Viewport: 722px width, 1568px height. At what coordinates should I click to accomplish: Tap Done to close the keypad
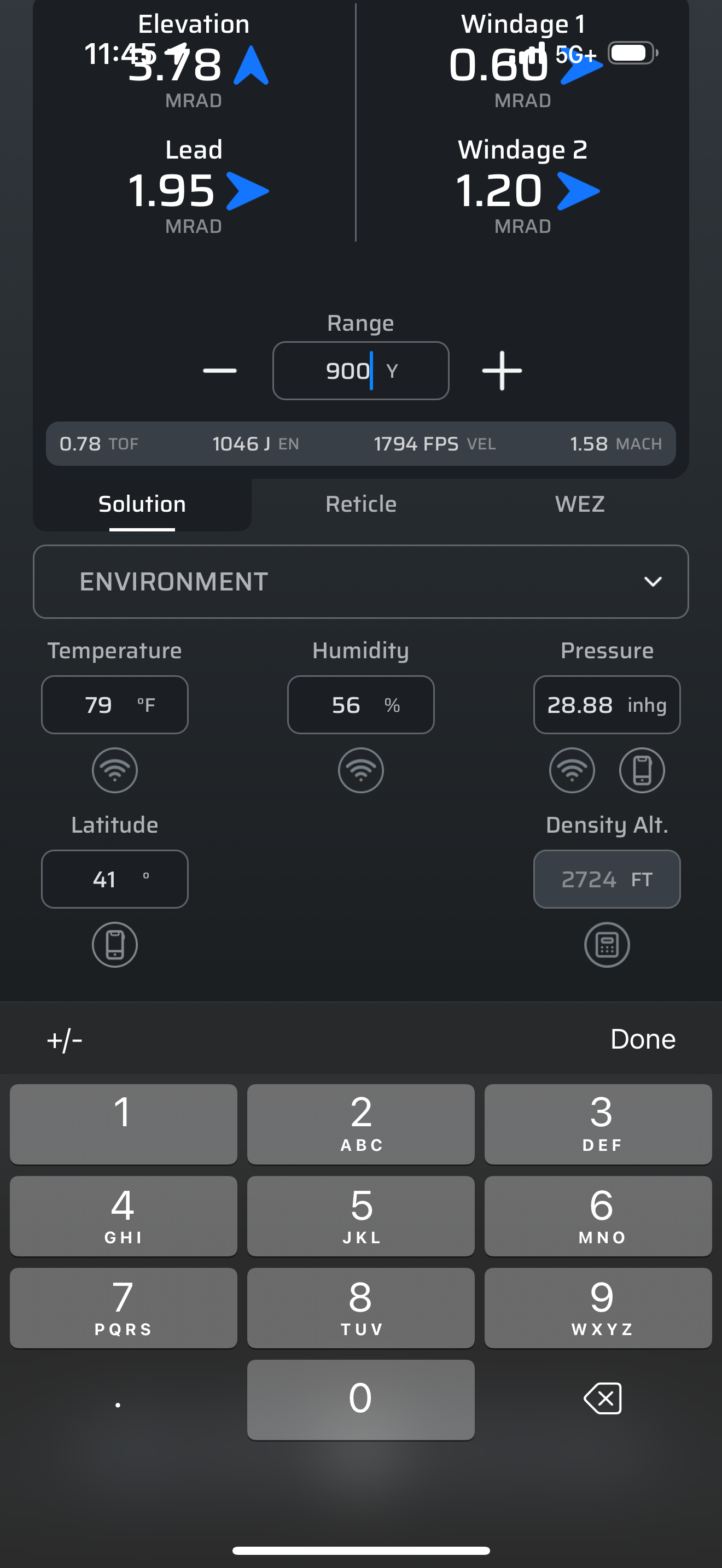click(643, 1039)
